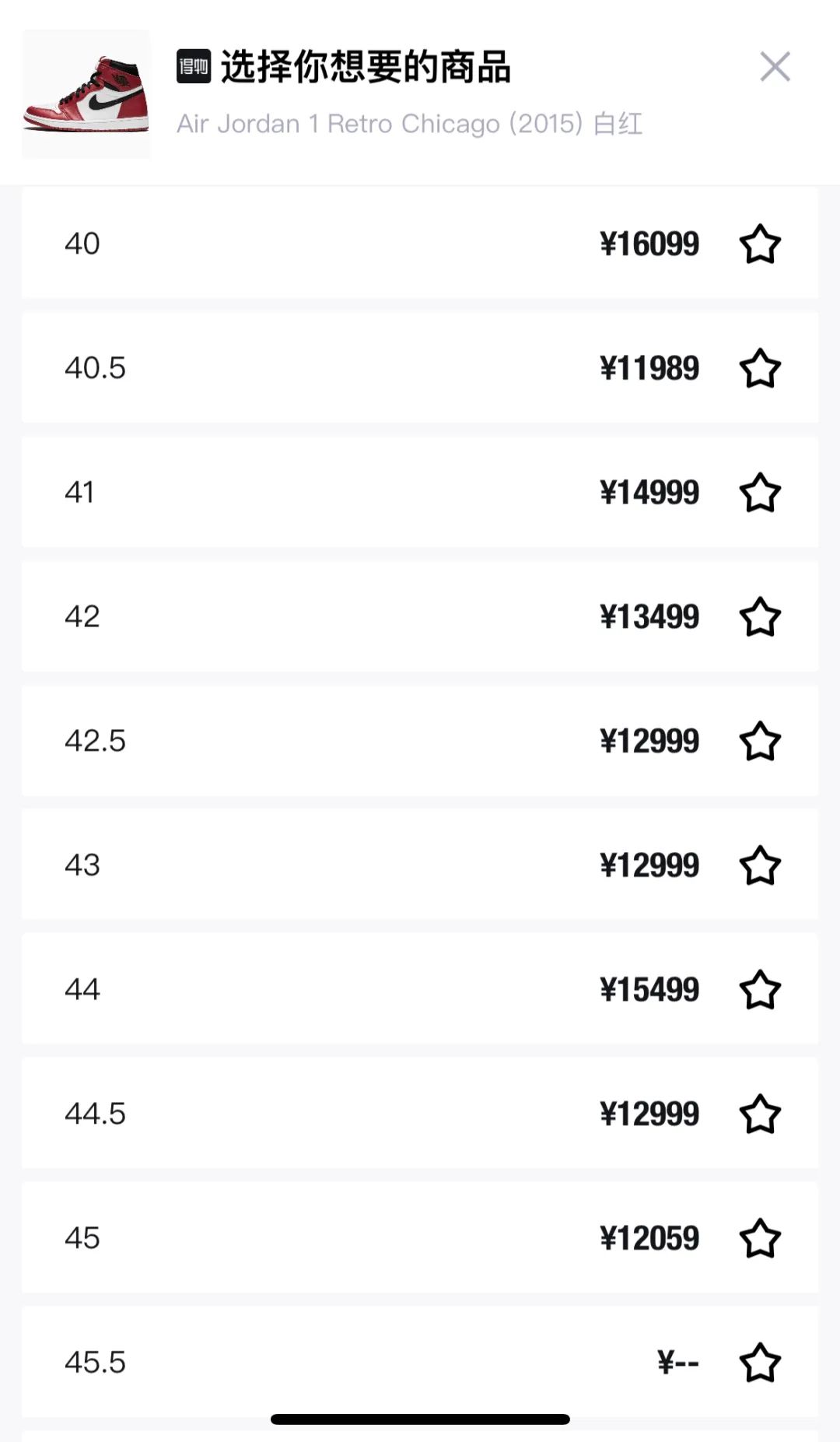The width and height of the screenshot is (840, 1442).
Task: Choose the size 40.5 row
Action: click(420, 367)
